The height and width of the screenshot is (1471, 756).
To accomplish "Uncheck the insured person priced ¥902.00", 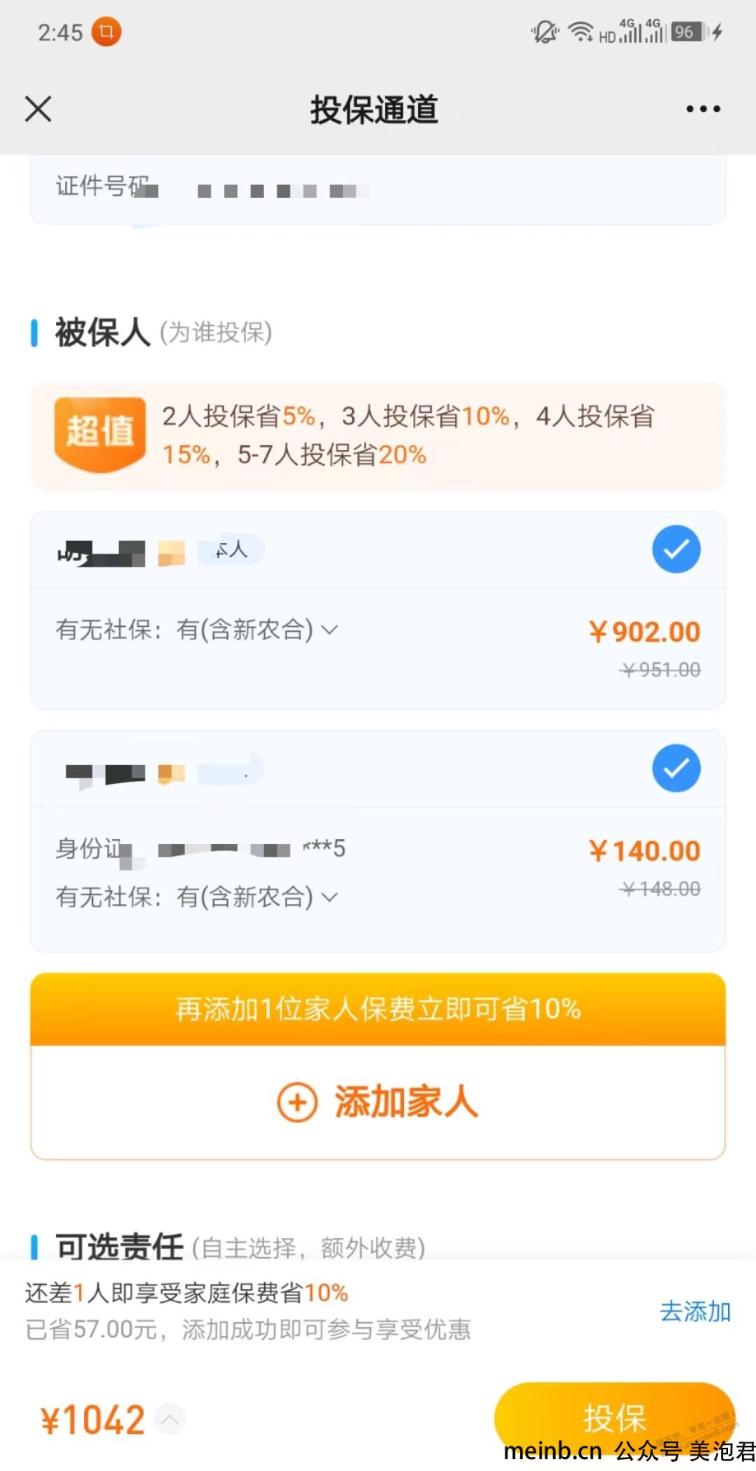I will [x=676, y=550].
